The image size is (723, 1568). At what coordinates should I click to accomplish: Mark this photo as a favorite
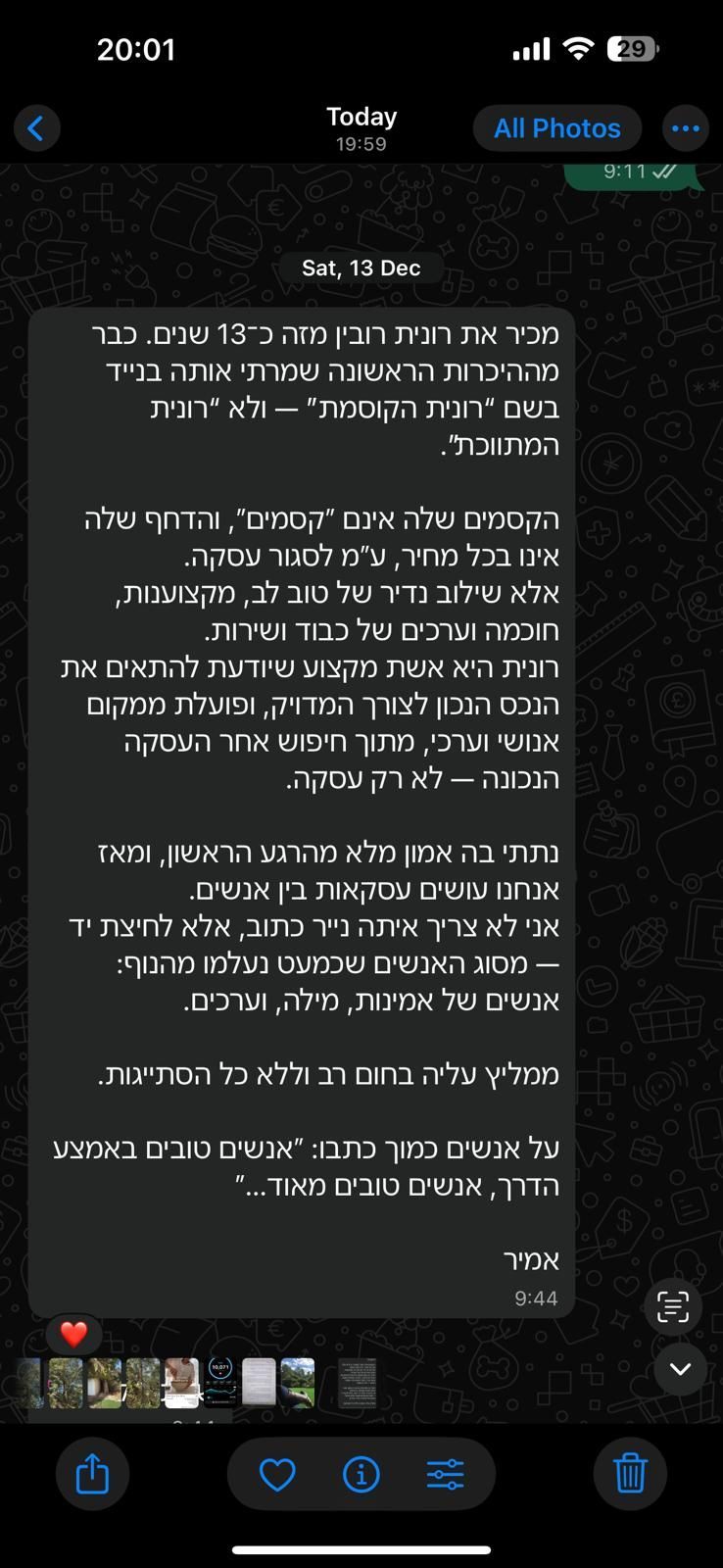[277, 1473]
